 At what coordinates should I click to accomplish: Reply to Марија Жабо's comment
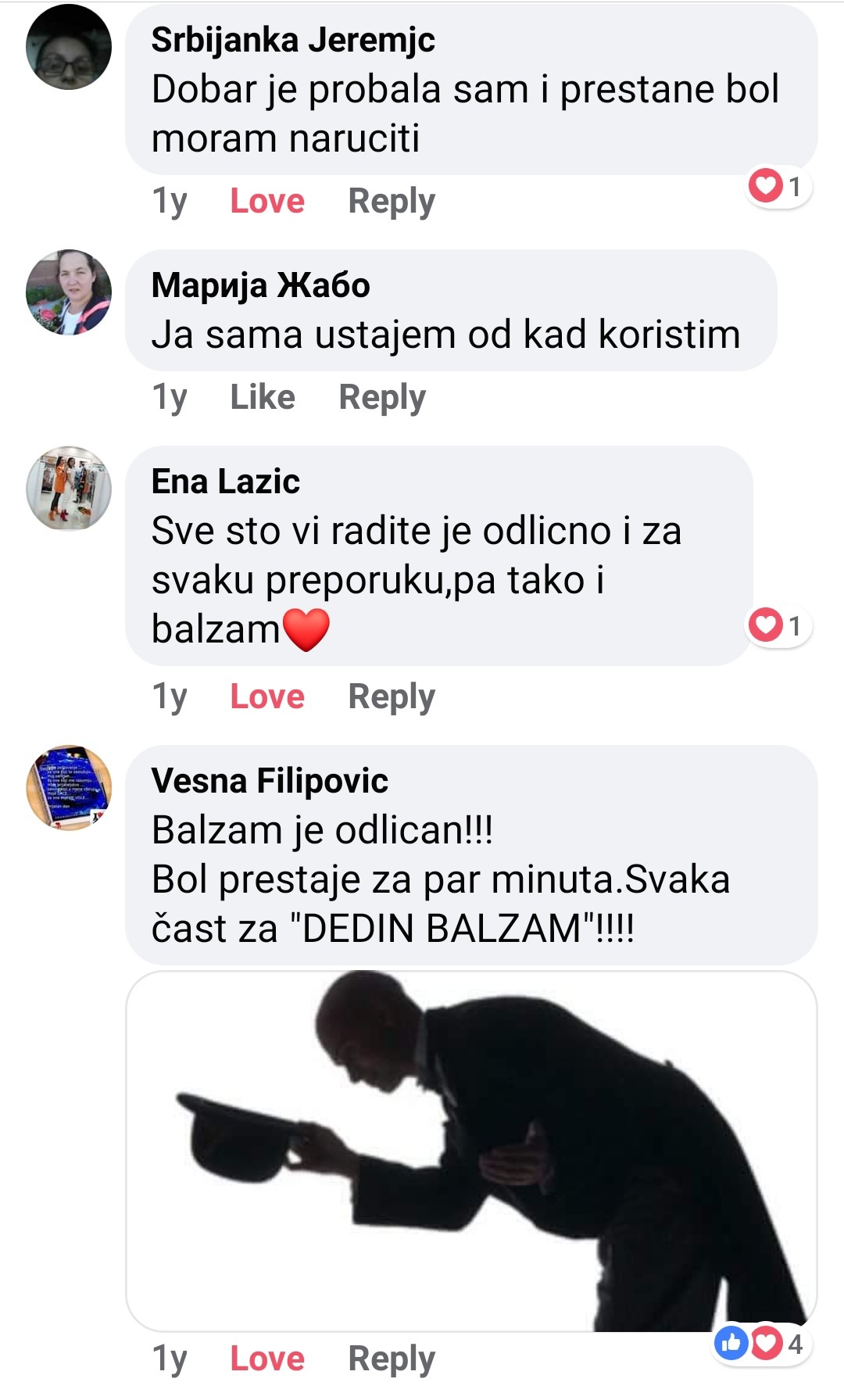tap(382, 398)
